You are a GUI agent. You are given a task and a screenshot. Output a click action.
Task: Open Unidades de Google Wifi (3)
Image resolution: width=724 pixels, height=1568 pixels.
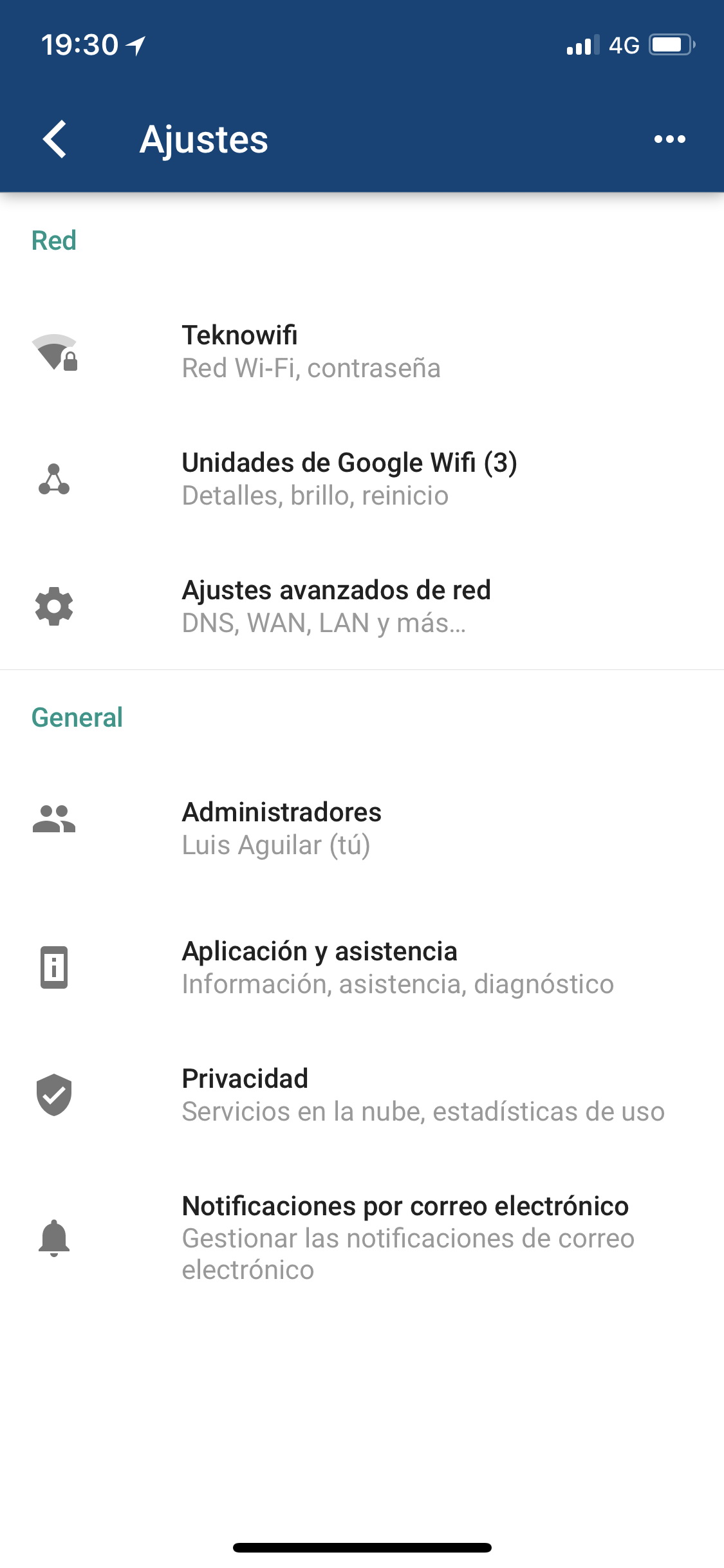point(362,479)
